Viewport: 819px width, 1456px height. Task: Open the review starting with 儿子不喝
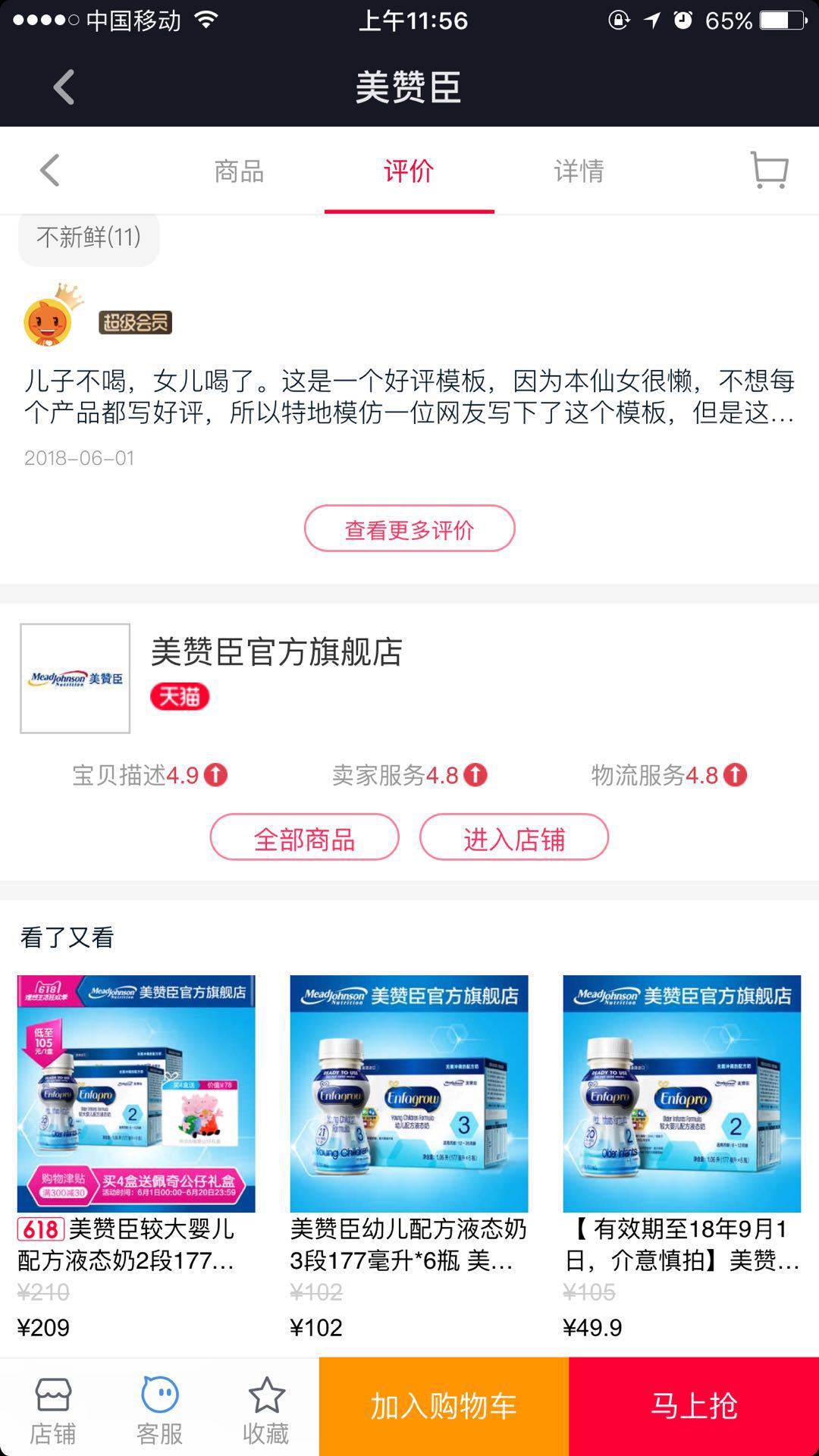[x=409, y=397]
